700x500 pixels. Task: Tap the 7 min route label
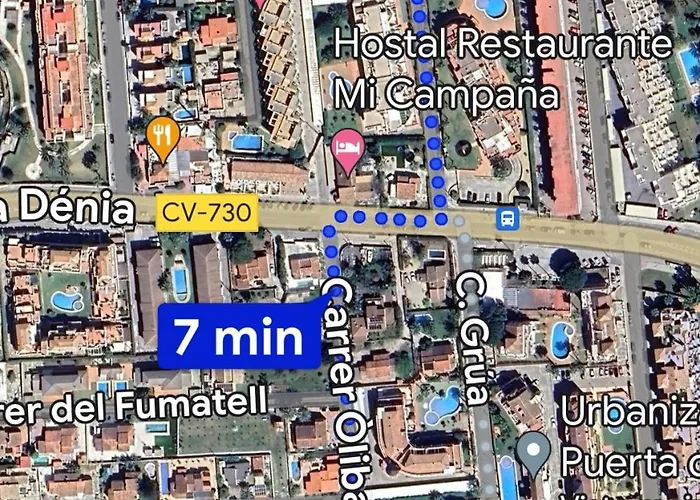pos(238,337)
